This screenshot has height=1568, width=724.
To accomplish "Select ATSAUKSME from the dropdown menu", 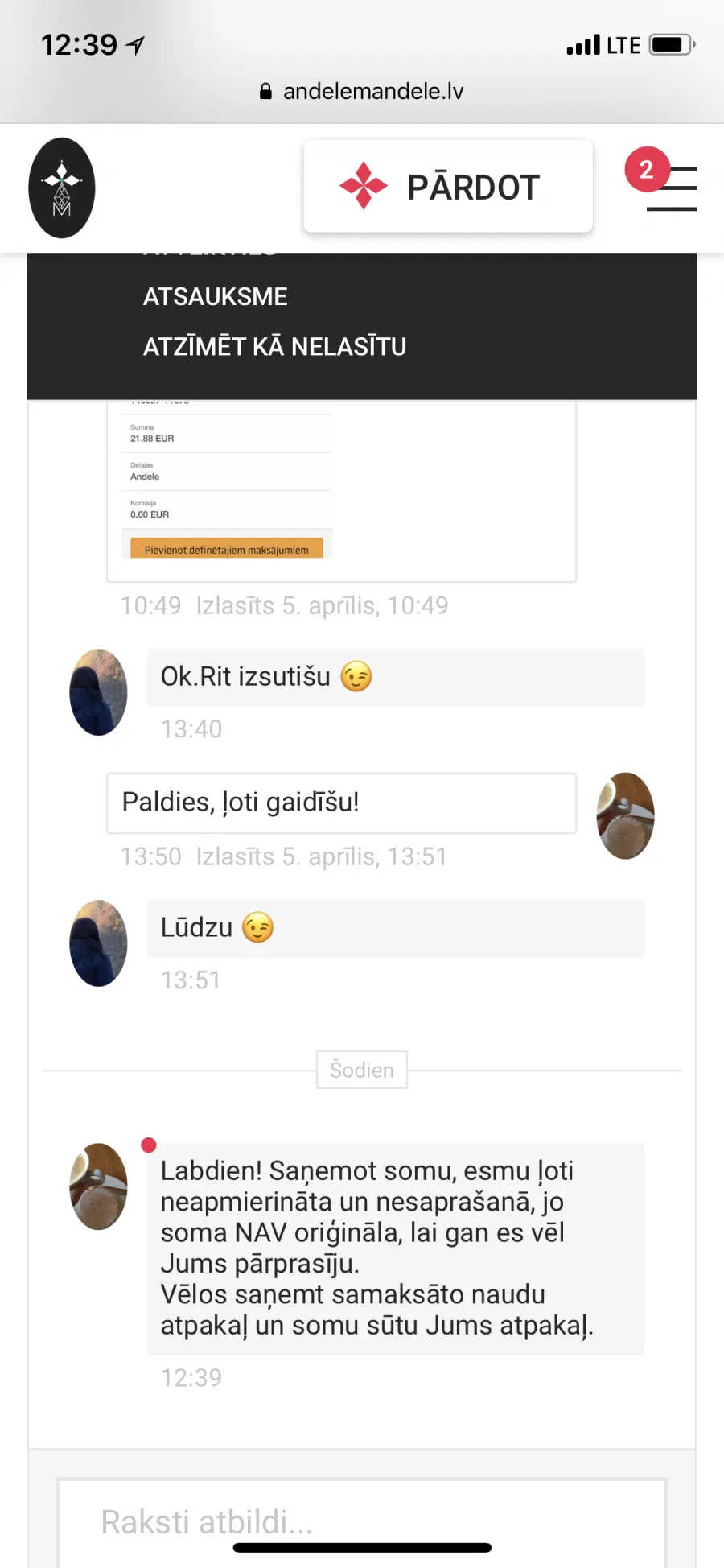I will 215,296.
